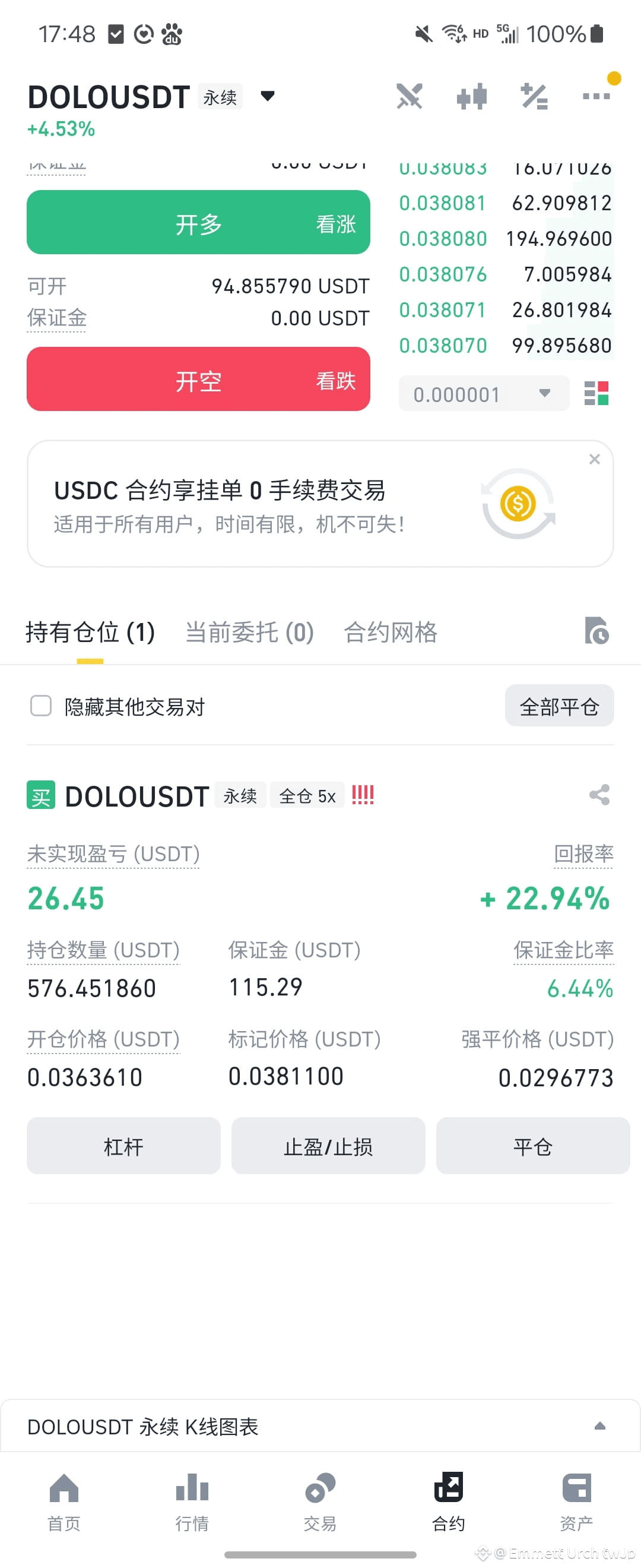The height and width of the screenshot is (1568, 641).
Task: Share the DOLOUSDT position
Action: click(599, 795)
